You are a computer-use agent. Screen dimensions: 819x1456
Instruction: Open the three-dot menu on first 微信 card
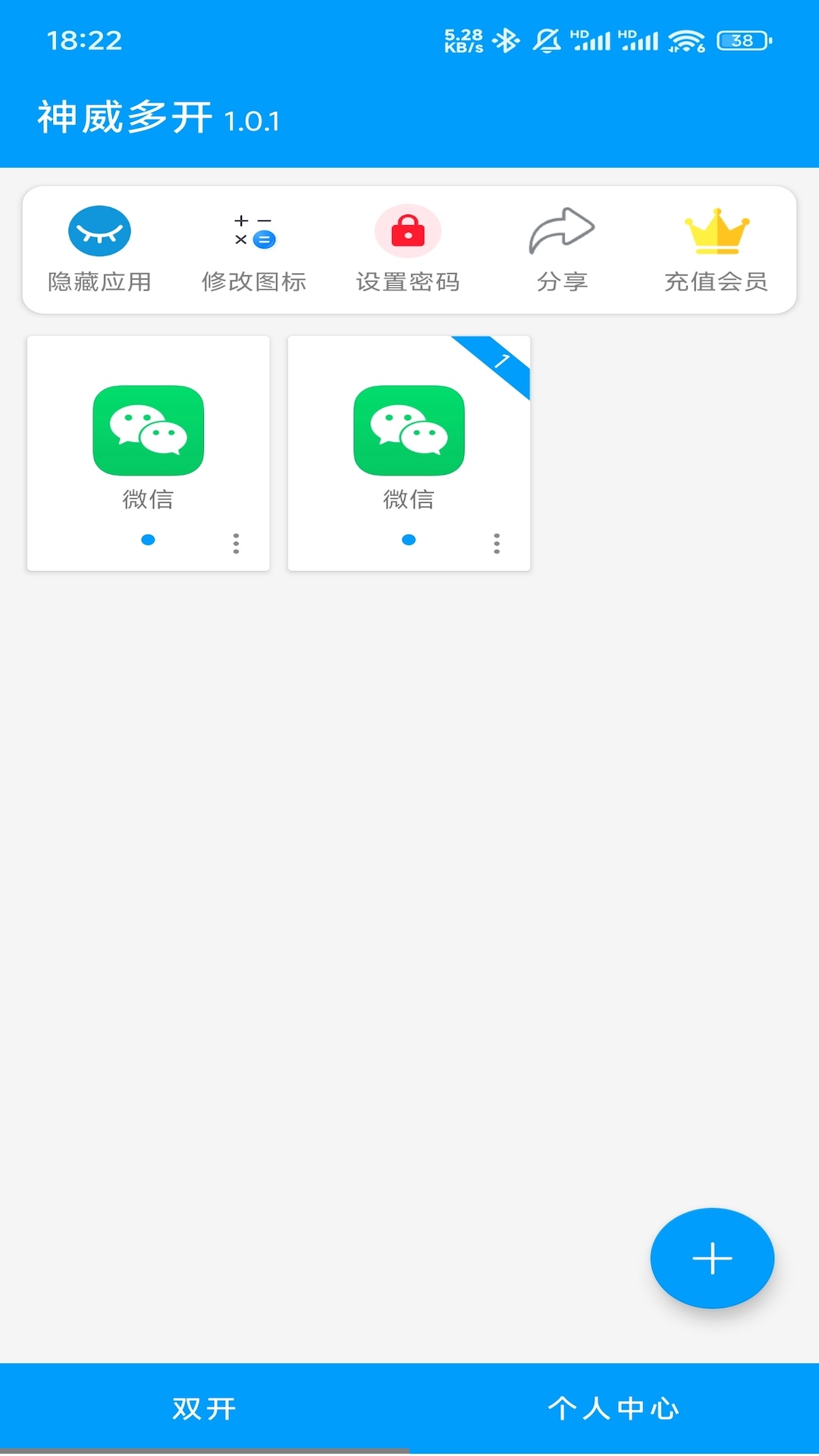click(235, 543)
